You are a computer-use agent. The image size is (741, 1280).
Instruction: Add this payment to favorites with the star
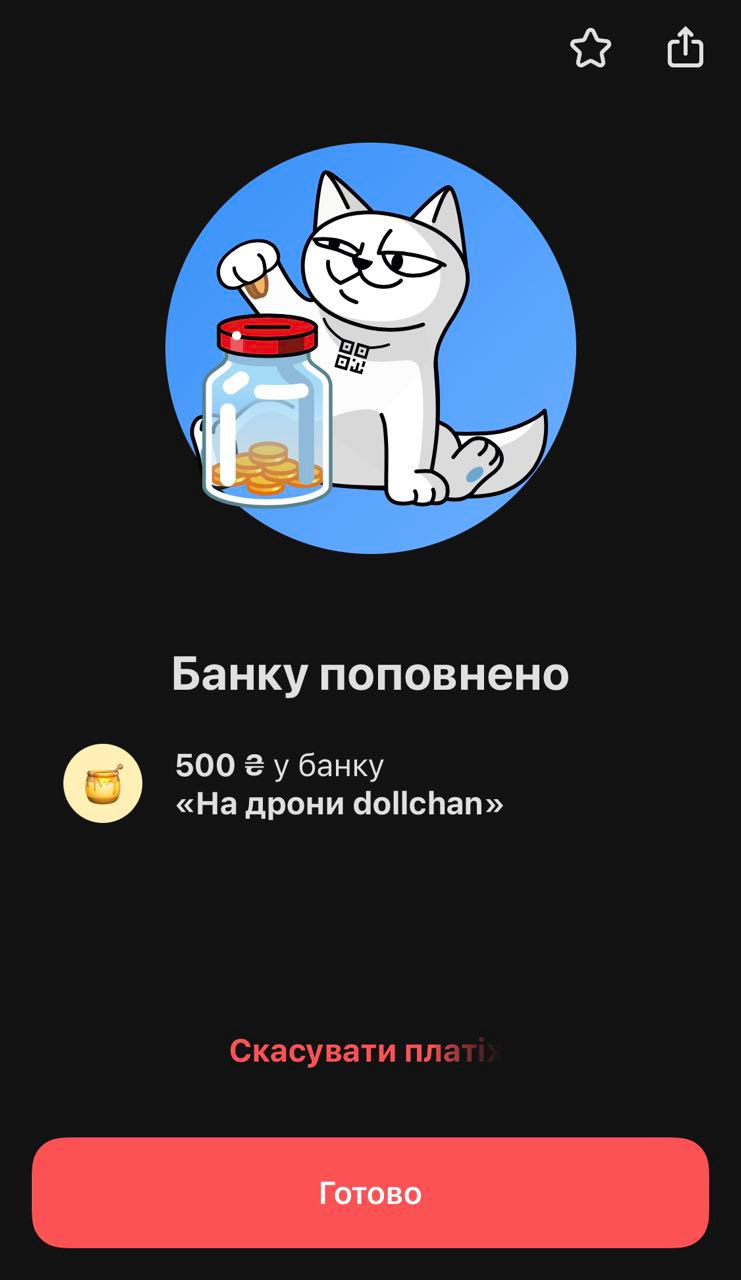click(590, 48)
